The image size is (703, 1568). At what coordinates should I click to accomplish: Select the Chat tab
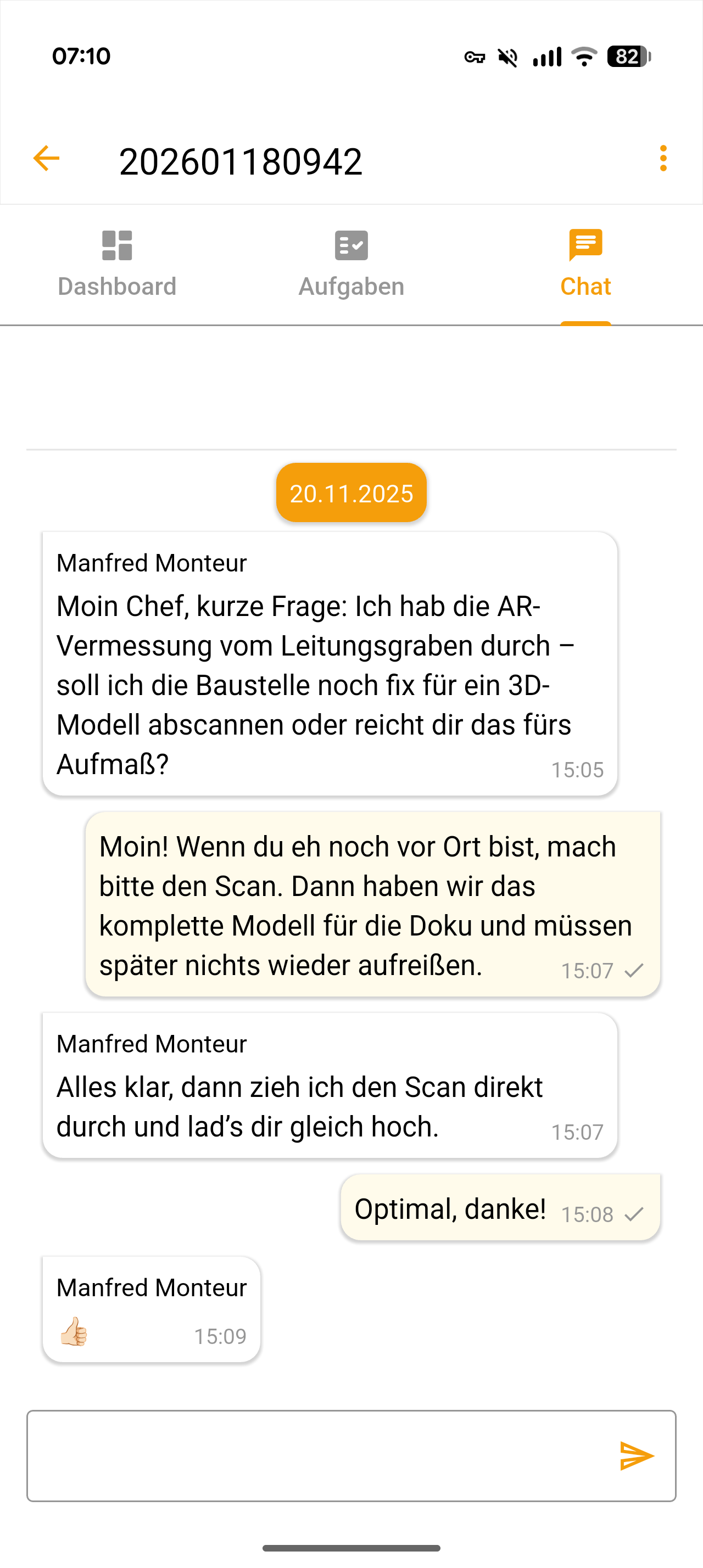coord(585,264)
